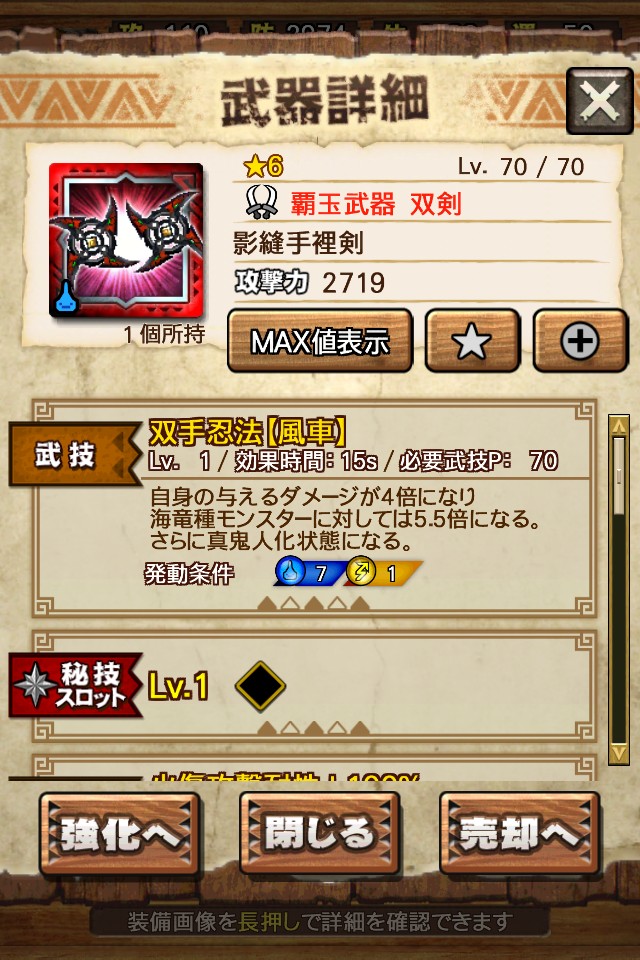
Task: Tap the plus button beside the star
Action: 579,341
